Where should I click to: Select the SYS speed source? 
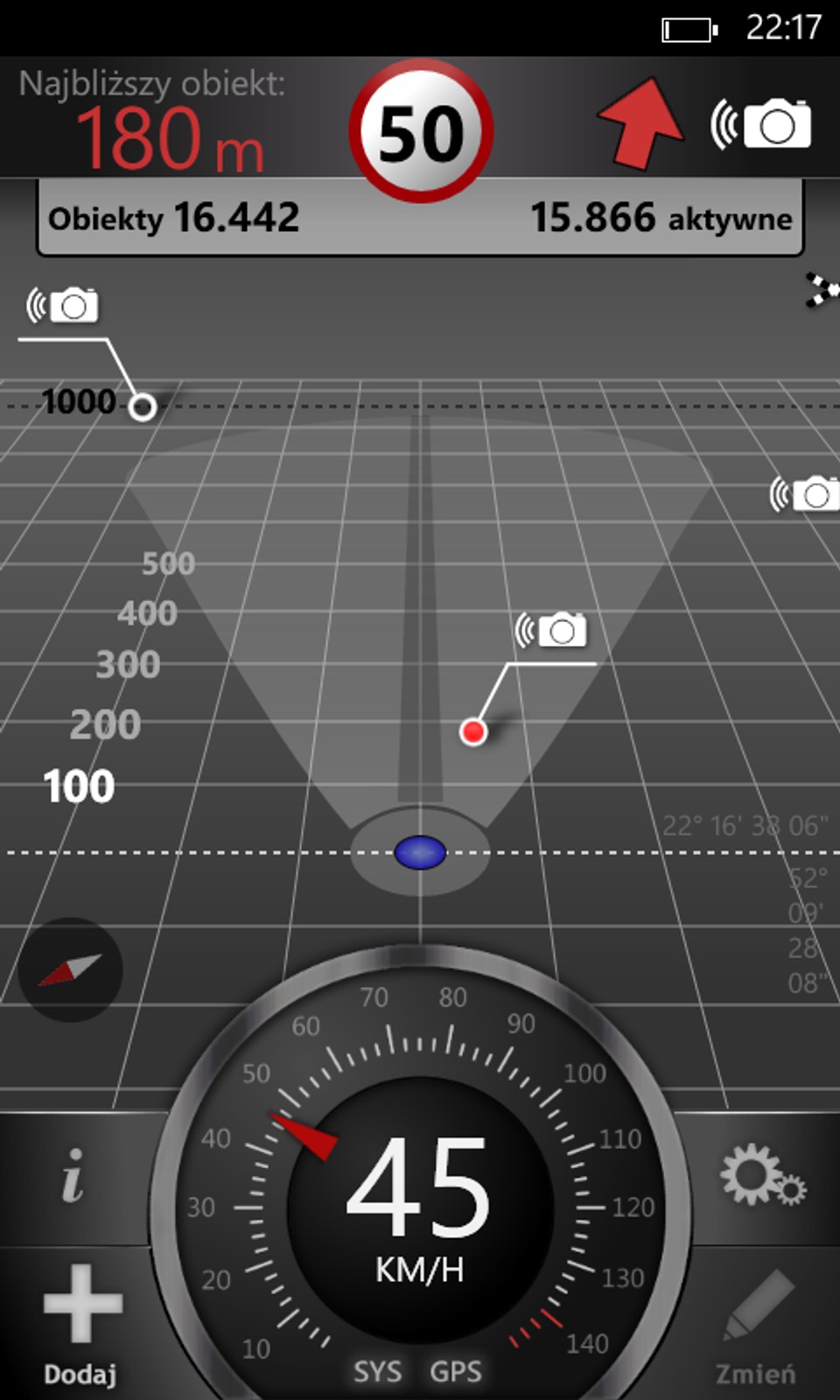pos(377,1371)
